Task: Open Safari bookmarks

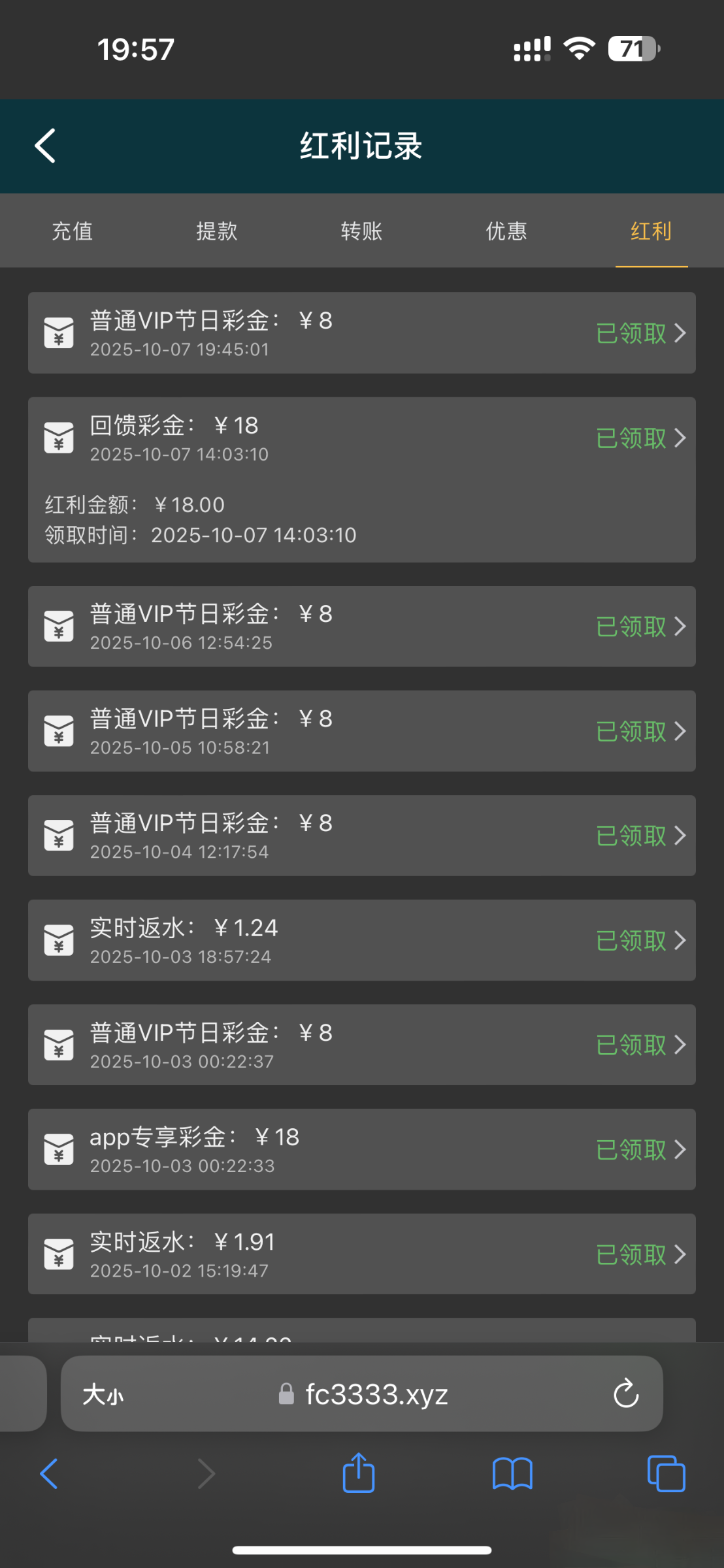Action: pyautogui.click(x=512, y=1474)
